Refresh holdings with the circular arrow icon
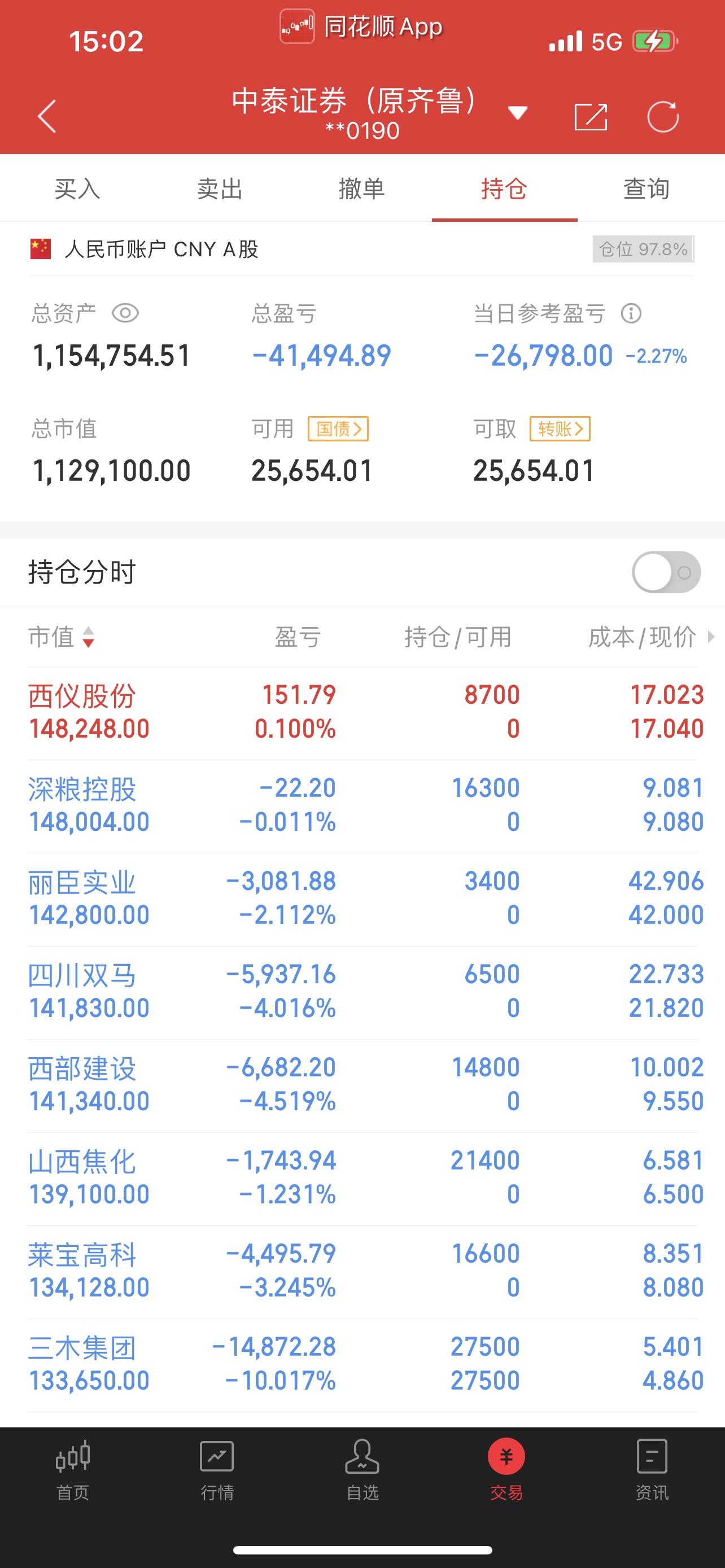Image resolution: width=725 pixels, height=1568 pixels. tap(662, 116)
